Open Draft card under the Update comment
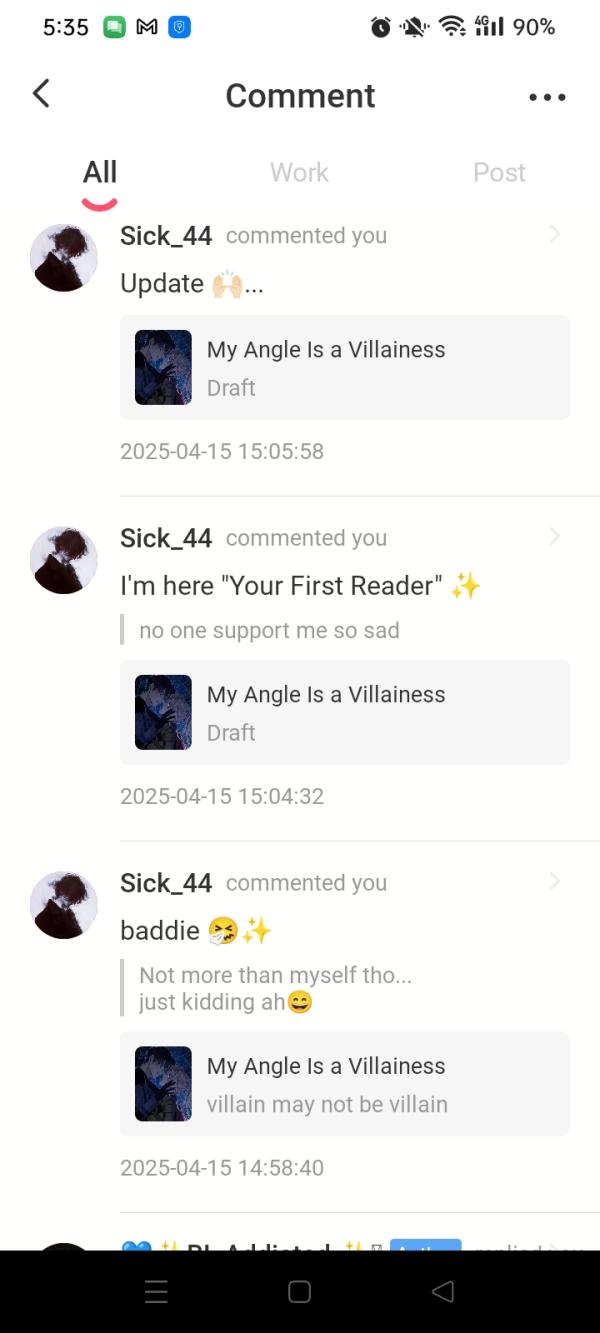Image resolution: width=600 pixels, height=1333 pixels. coord(345,368)
